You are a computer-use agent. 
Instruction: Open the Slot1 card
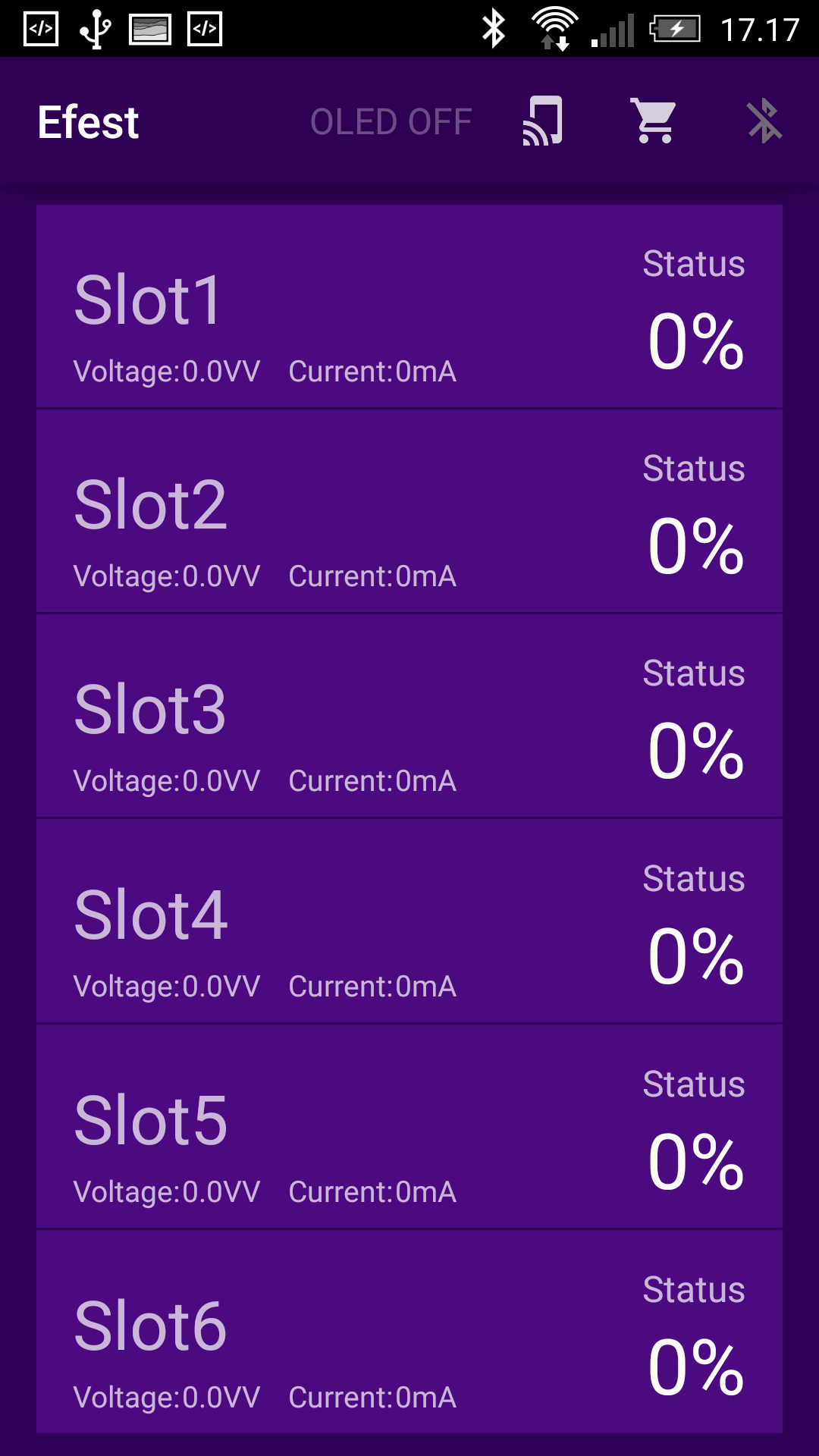(x=409, y=306)
